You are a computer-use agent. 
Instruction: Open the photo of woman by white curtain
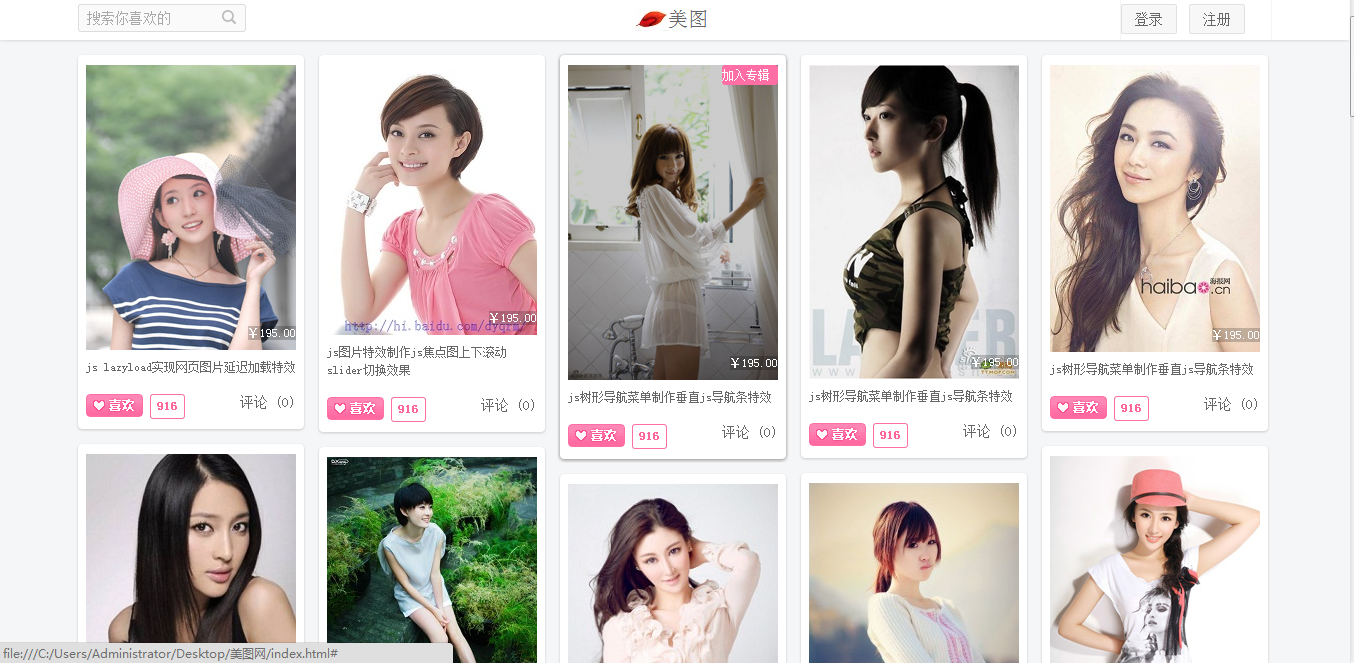(672, 222)
